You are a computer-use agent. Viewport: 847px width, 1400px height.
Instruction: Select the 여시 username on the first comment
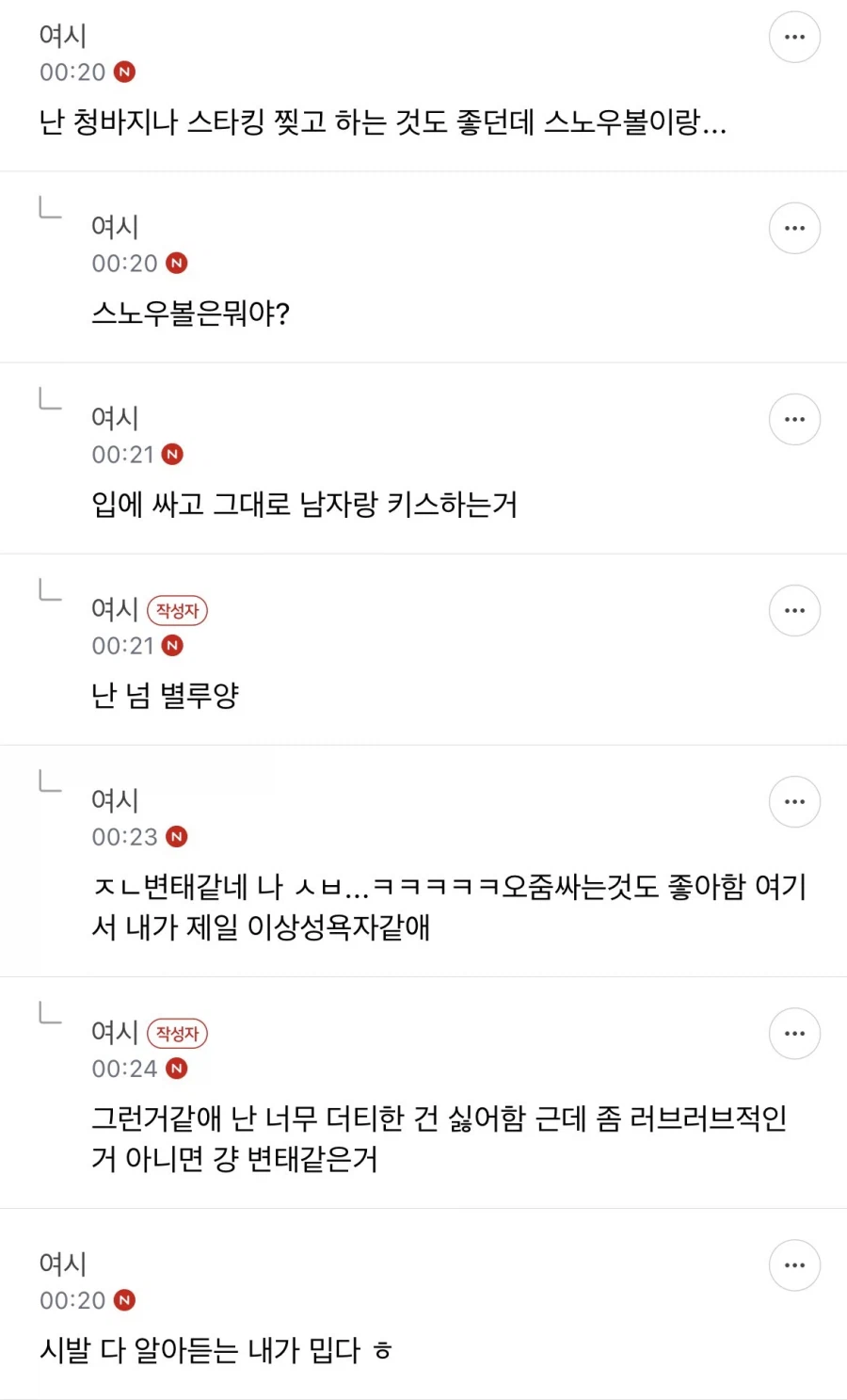60,37
